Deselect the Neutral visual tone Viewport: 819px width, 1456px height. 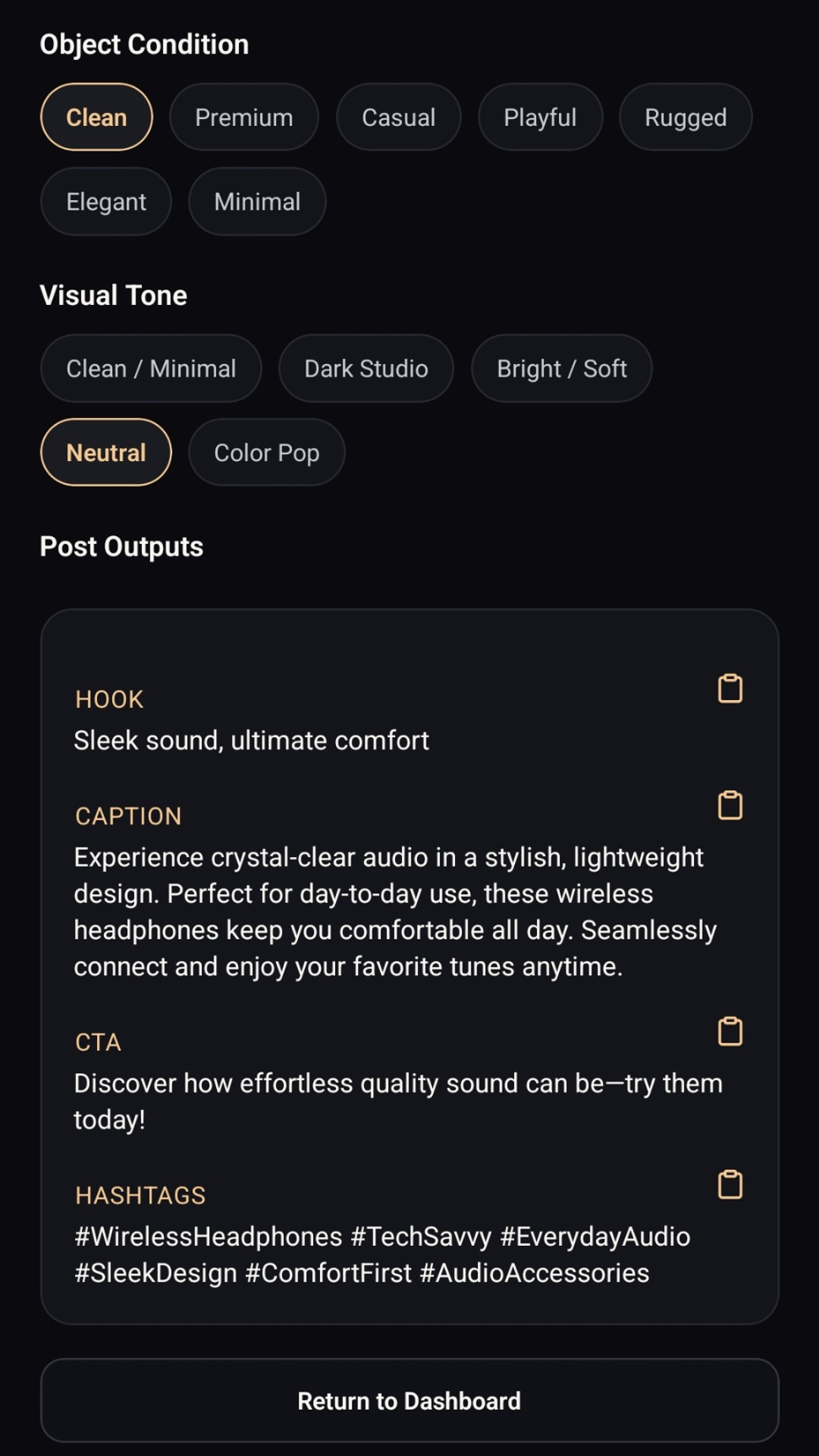pos(105,452)
